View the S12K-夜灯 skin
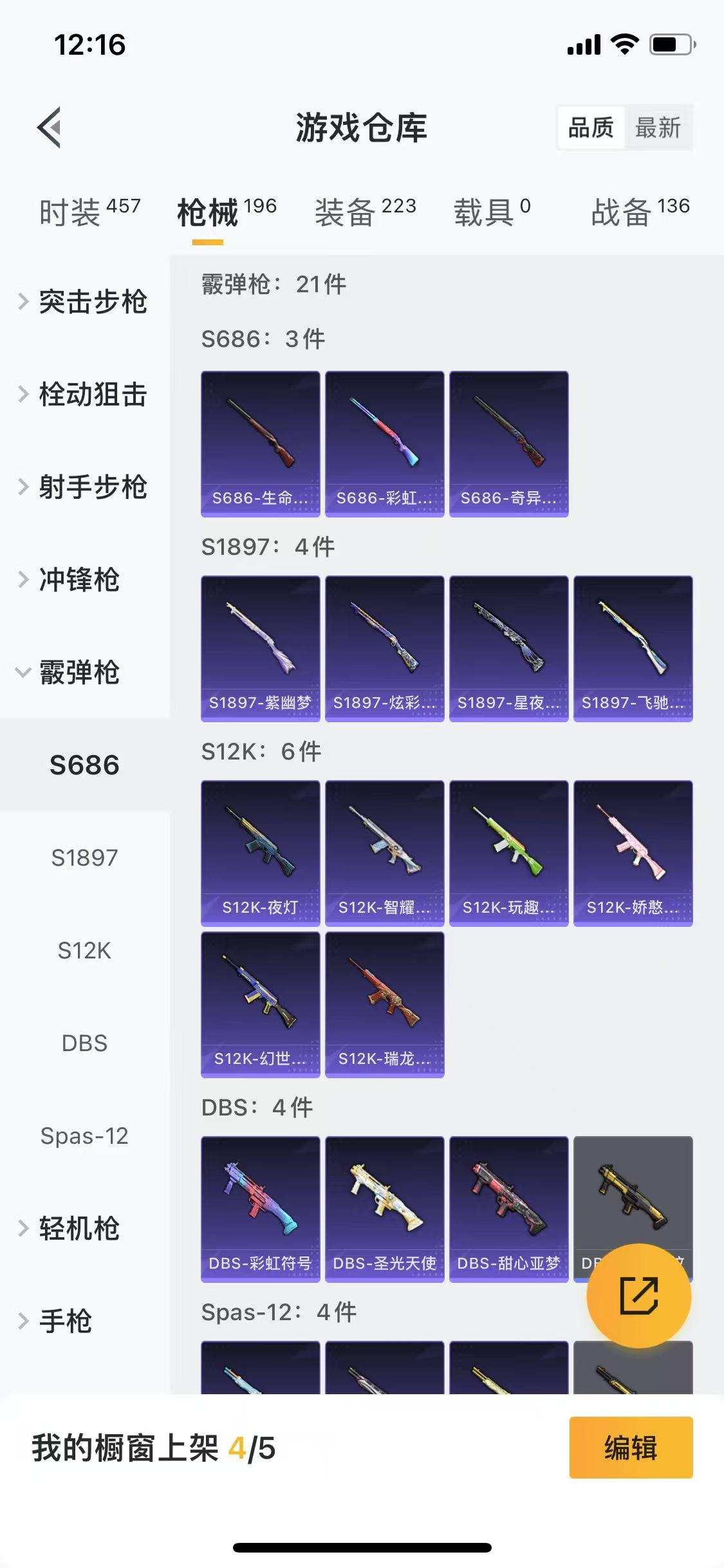This screenshot has height=1568, width=724. click(x=260, y=853)
